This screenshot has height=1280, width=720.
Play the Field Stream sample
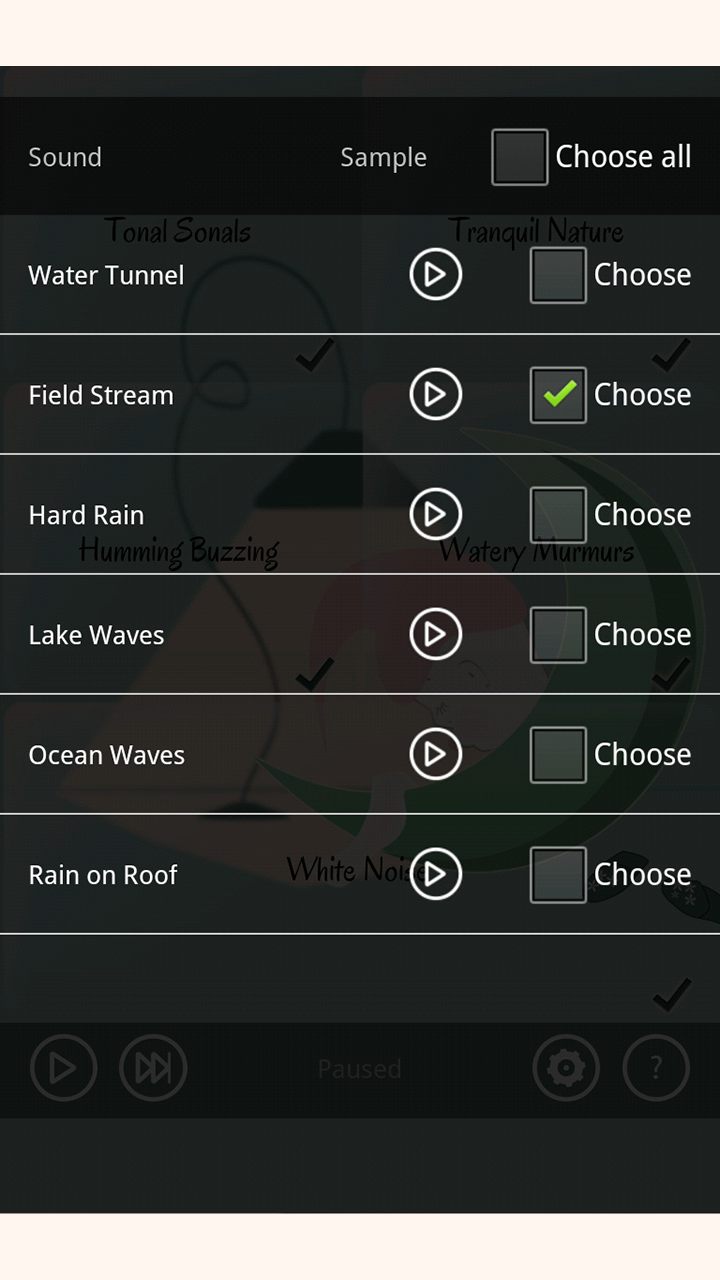coord(435,395)
